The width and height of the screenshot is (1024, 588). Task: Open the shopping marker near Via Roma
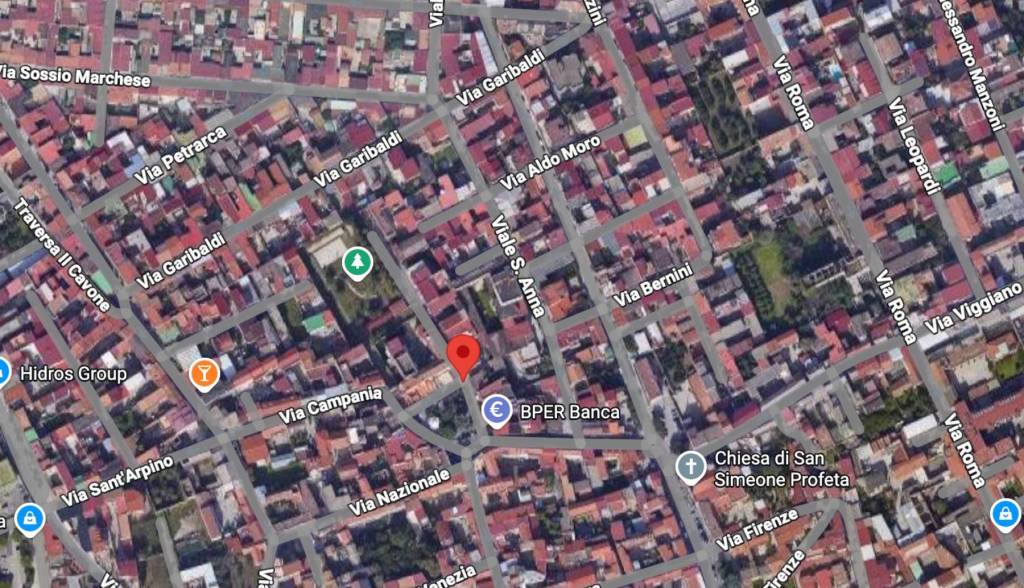[1005, 514]
